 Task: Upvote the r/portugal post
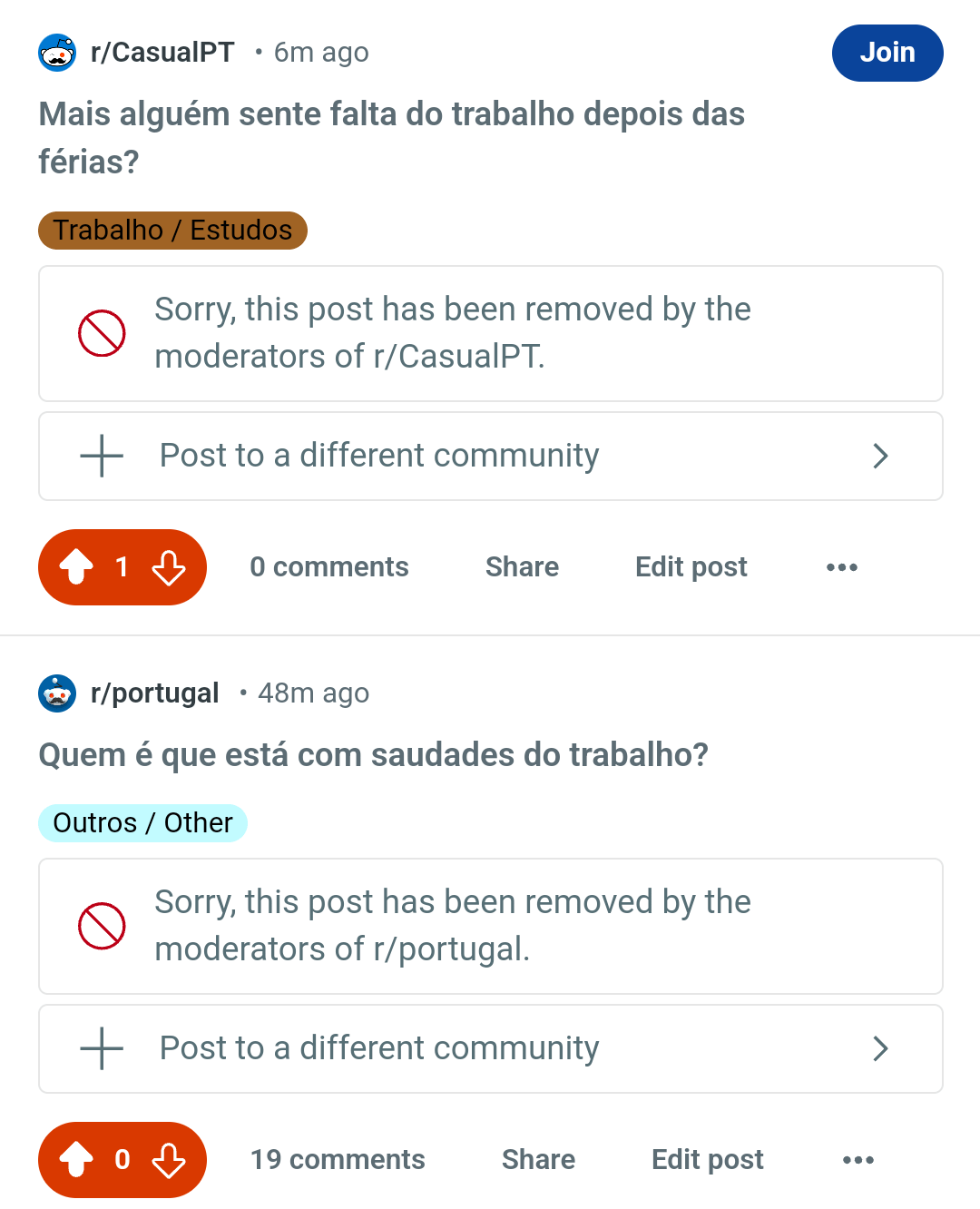coord(76,1160)
